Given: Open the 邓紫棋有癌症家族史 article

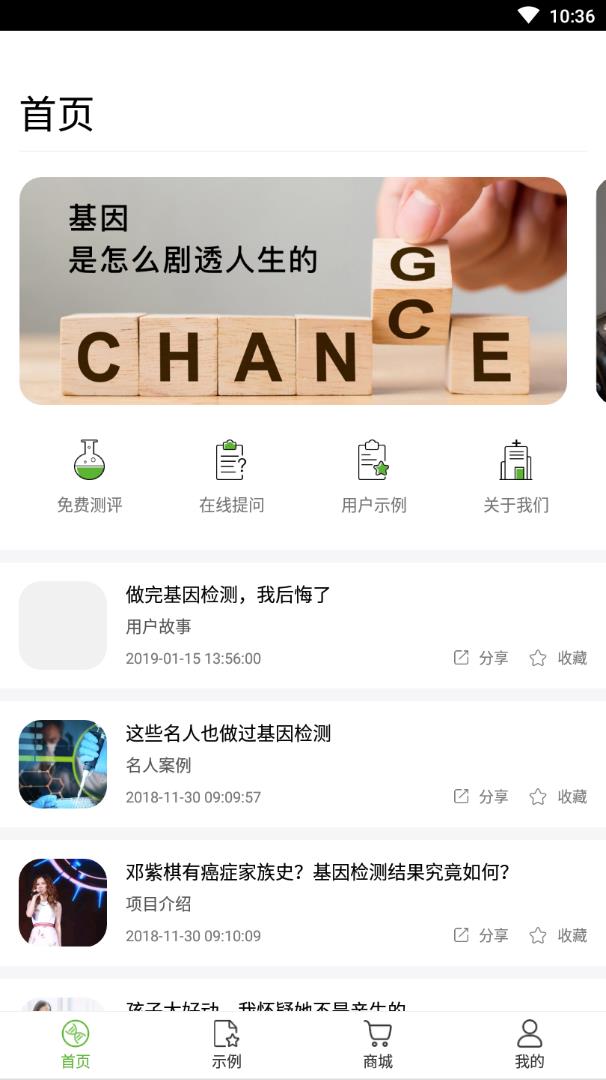Looking at the screenshot, I should (x=318, y=872).
